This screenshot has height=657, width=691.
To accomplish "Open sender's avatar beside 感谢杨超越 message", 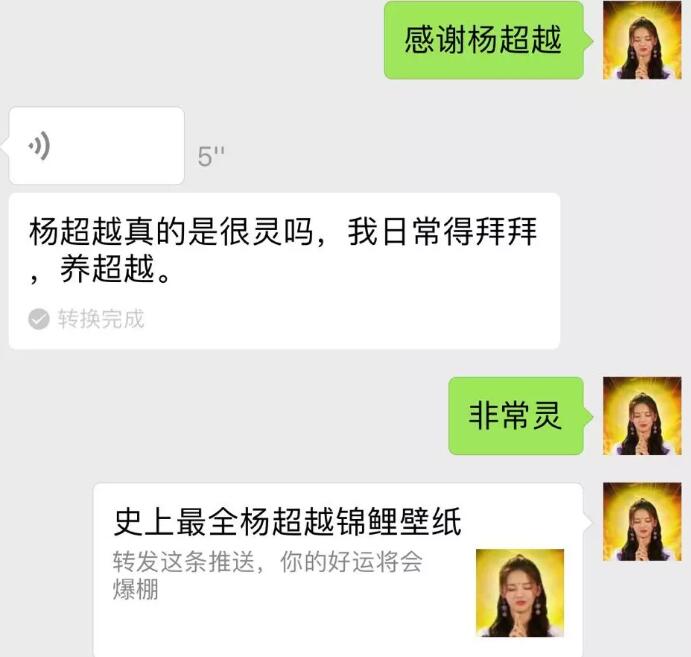I will [641, 40].
